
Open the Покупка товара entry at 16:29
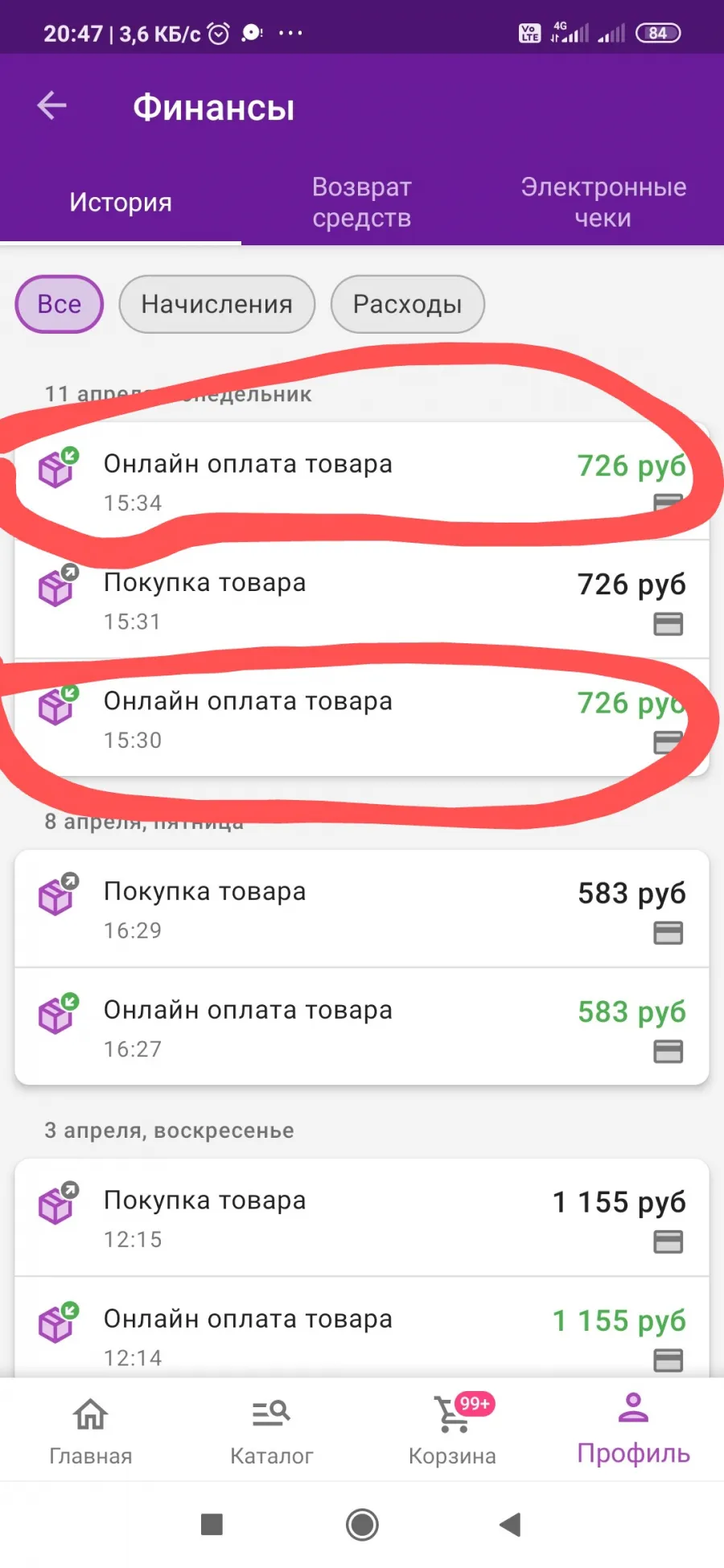362,909
